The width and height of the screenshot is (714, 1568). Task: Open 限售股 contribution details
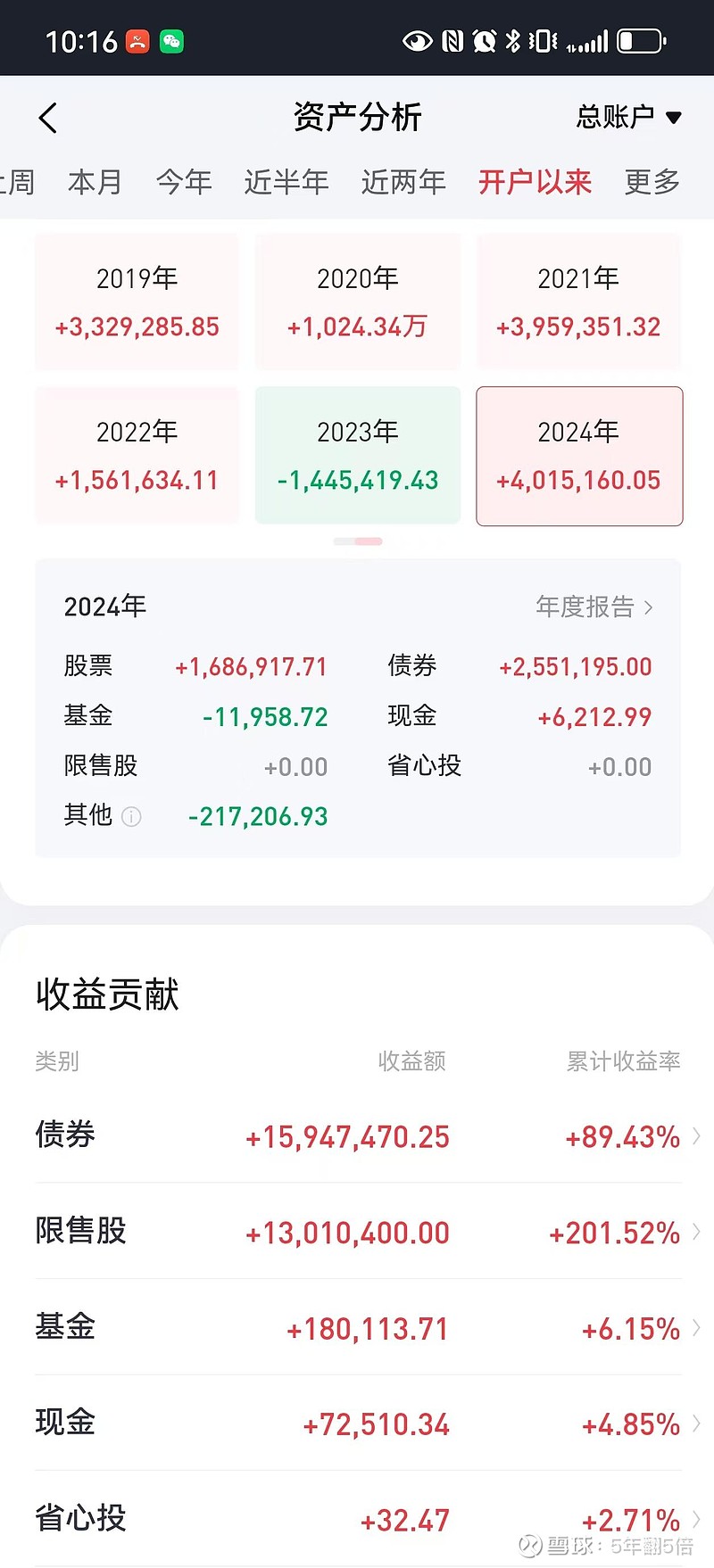pos(357,1233)
